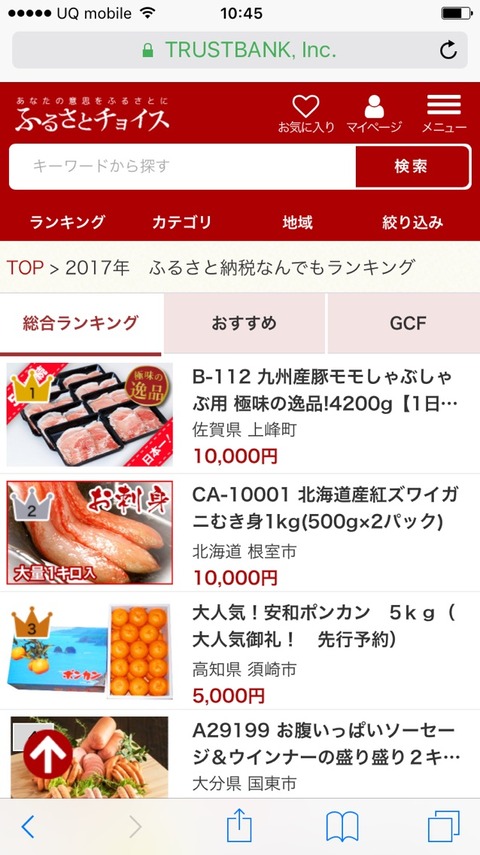Tap the red scroll-to-top arrow button
The width and height of the screenshot is (480, 855).
47,754
